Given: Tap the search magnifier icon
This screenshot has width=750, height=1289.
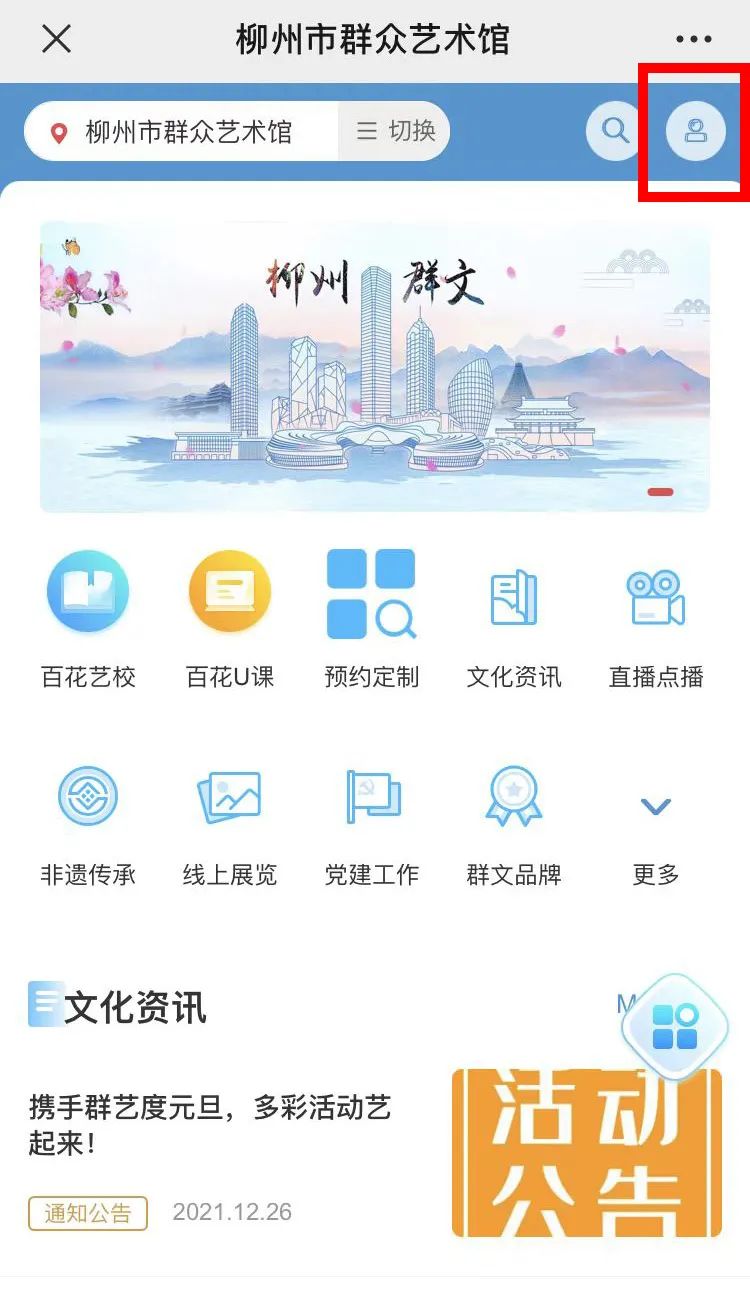Looking at the screenshot, I should pos(615,131).
